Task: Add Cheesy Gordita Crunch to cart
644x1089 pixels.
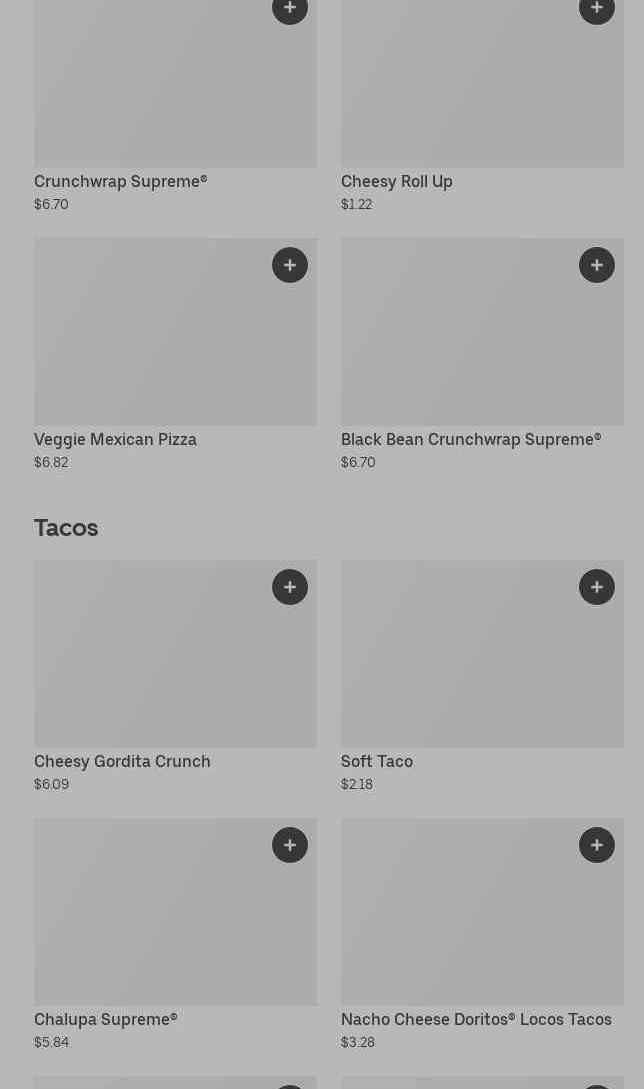Action: point(290,587)
